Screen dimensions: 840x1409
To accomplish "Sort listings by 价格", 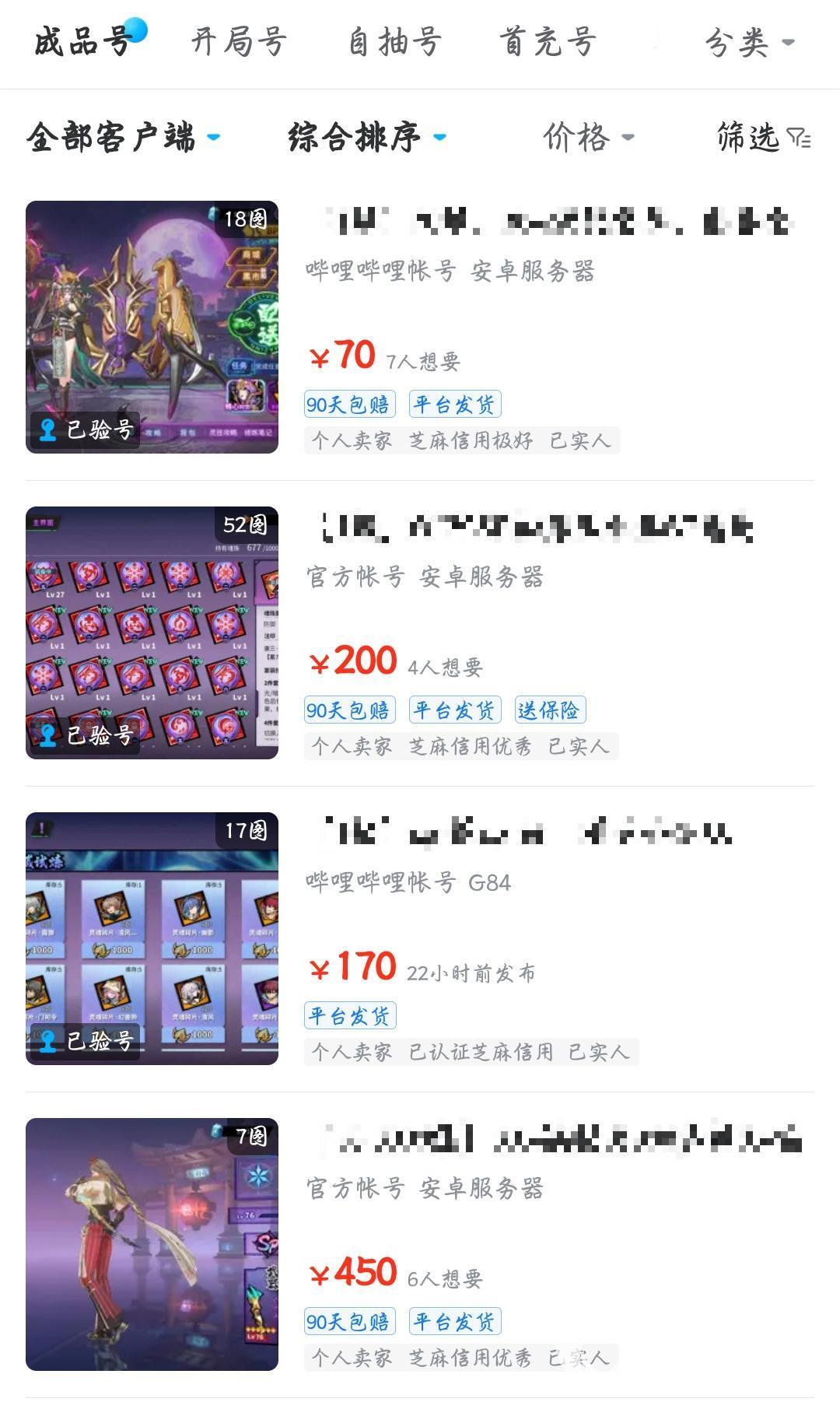I will [x=587, y=138].
